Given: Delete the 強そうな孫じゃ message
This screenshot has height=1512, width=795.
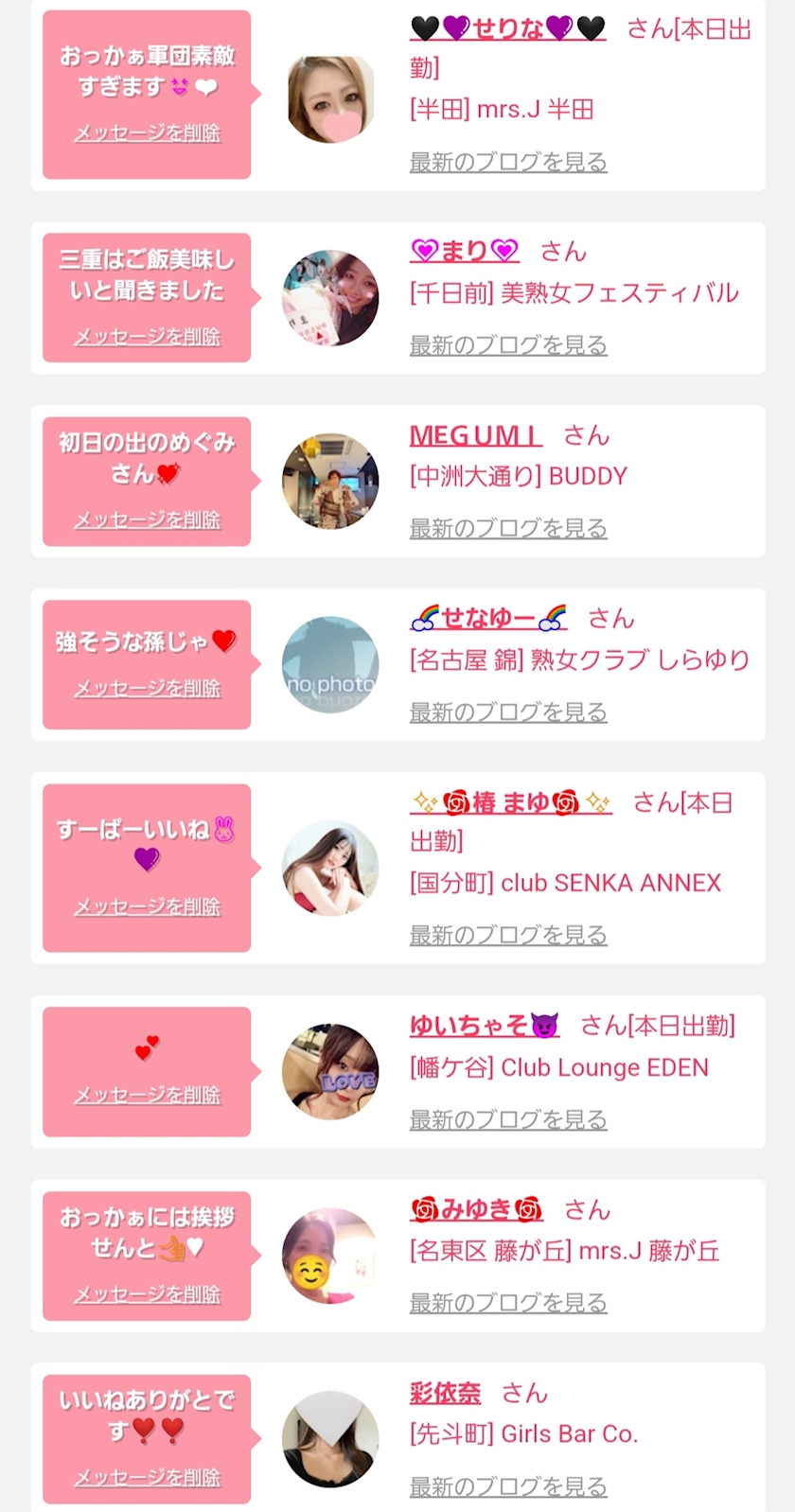Looking at the screenshot, I should coord(147,689).
